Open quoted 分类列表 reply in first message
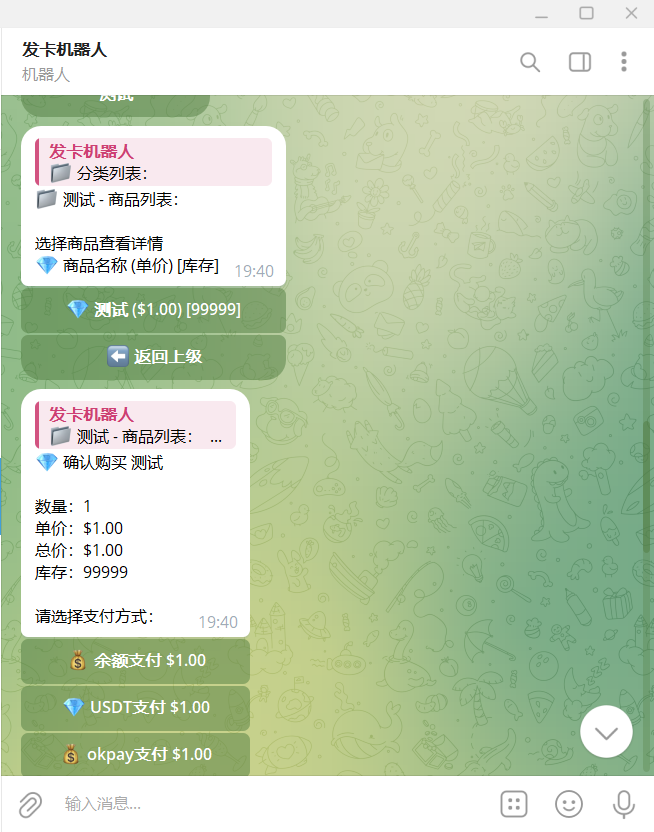 point(154,162)
